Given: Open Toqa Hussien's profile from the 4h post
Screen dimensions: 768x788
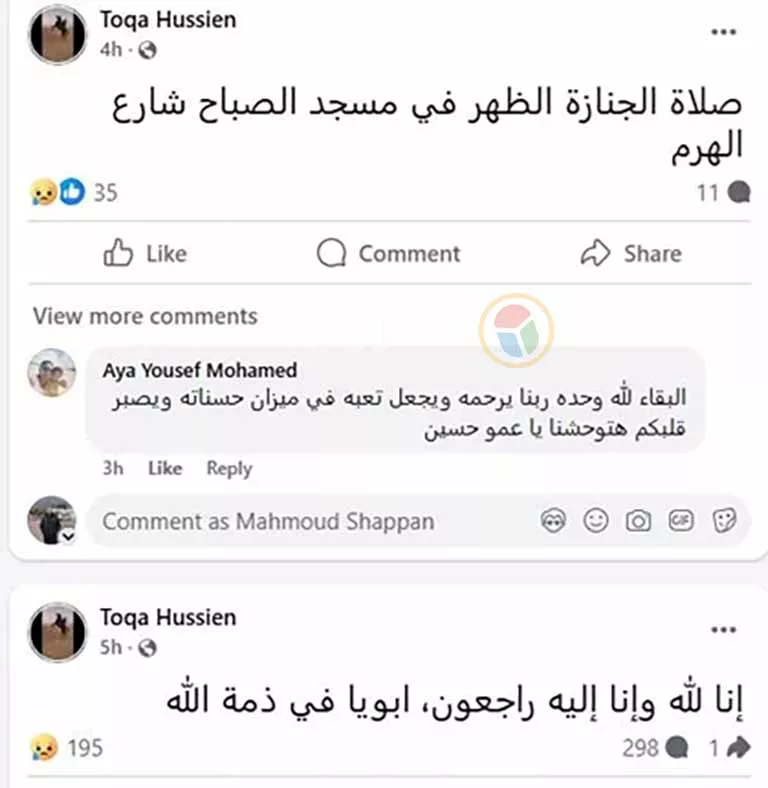Looking at the screenshot, I should (x=168, y=19).
